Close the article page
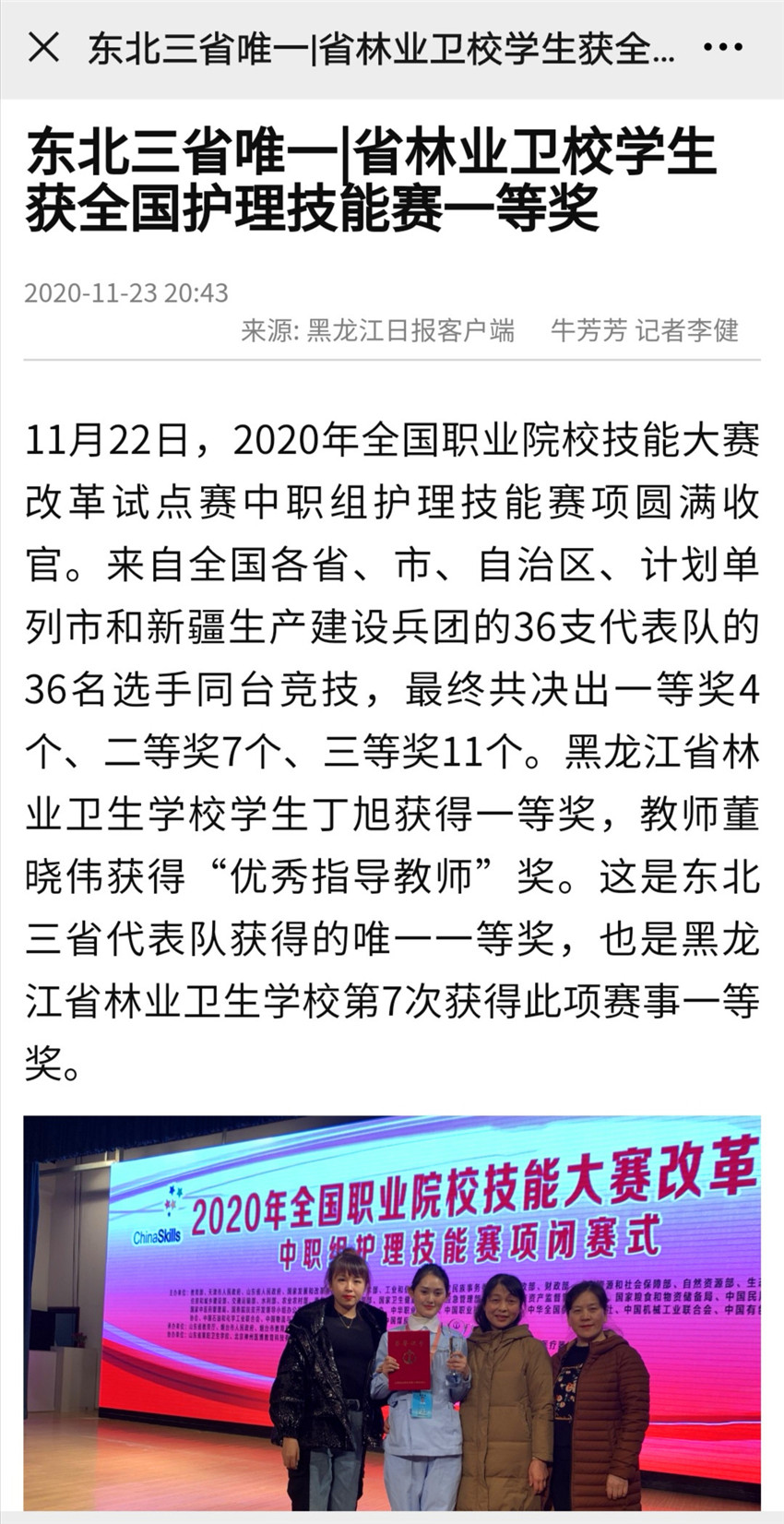Viewport: 784px width, 1524px height. click(43, 47)
